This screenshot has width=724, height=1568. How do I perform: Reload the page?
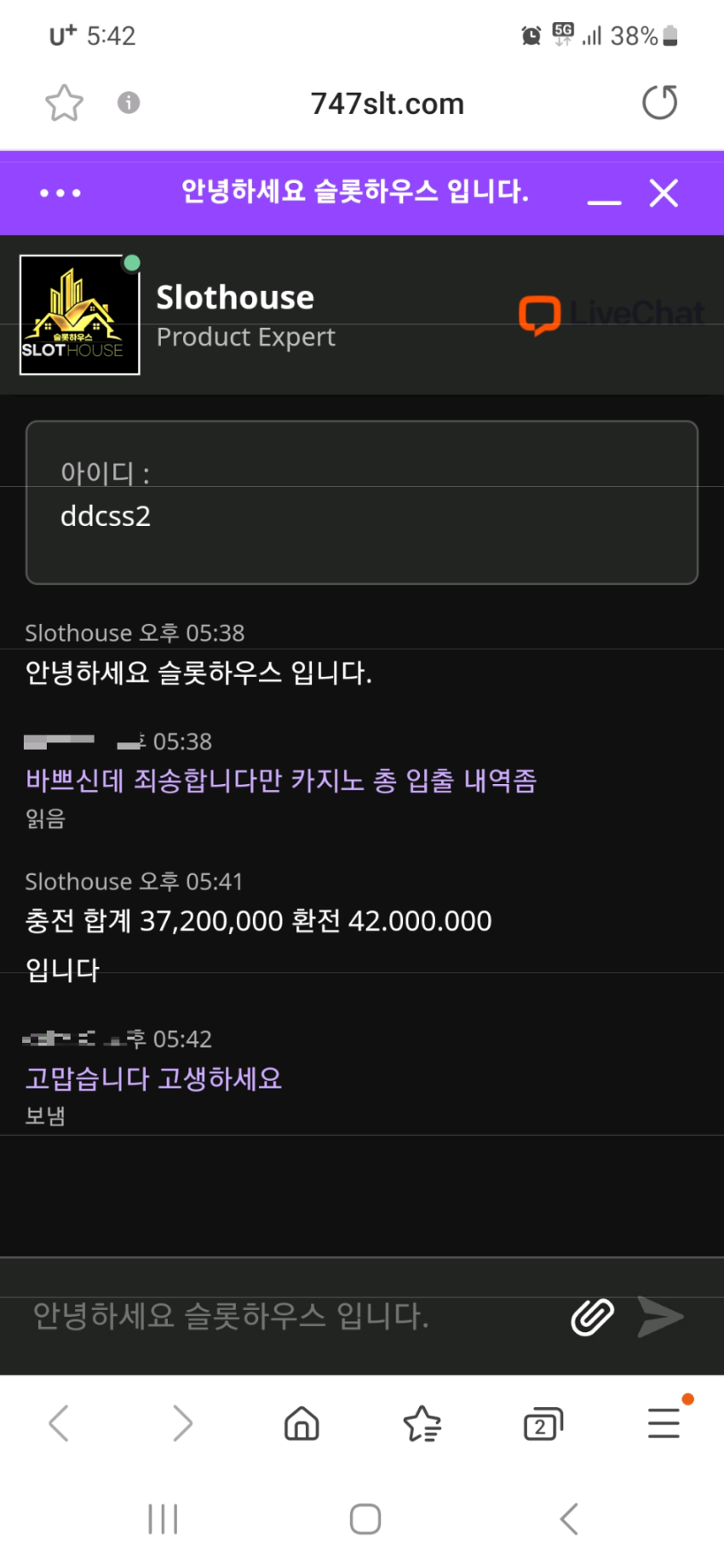(659, 103)
